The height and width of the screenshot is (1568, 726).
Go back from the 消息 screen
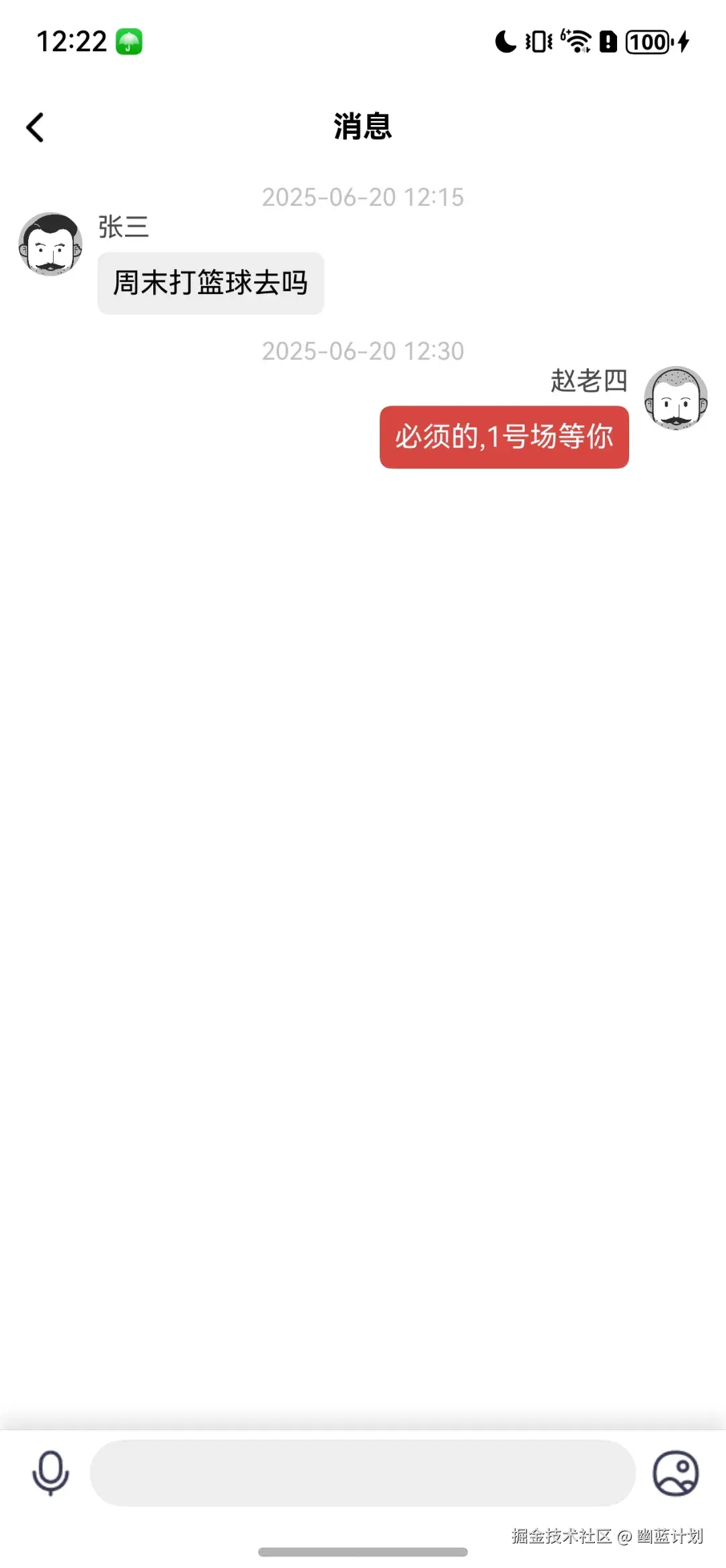35,127
